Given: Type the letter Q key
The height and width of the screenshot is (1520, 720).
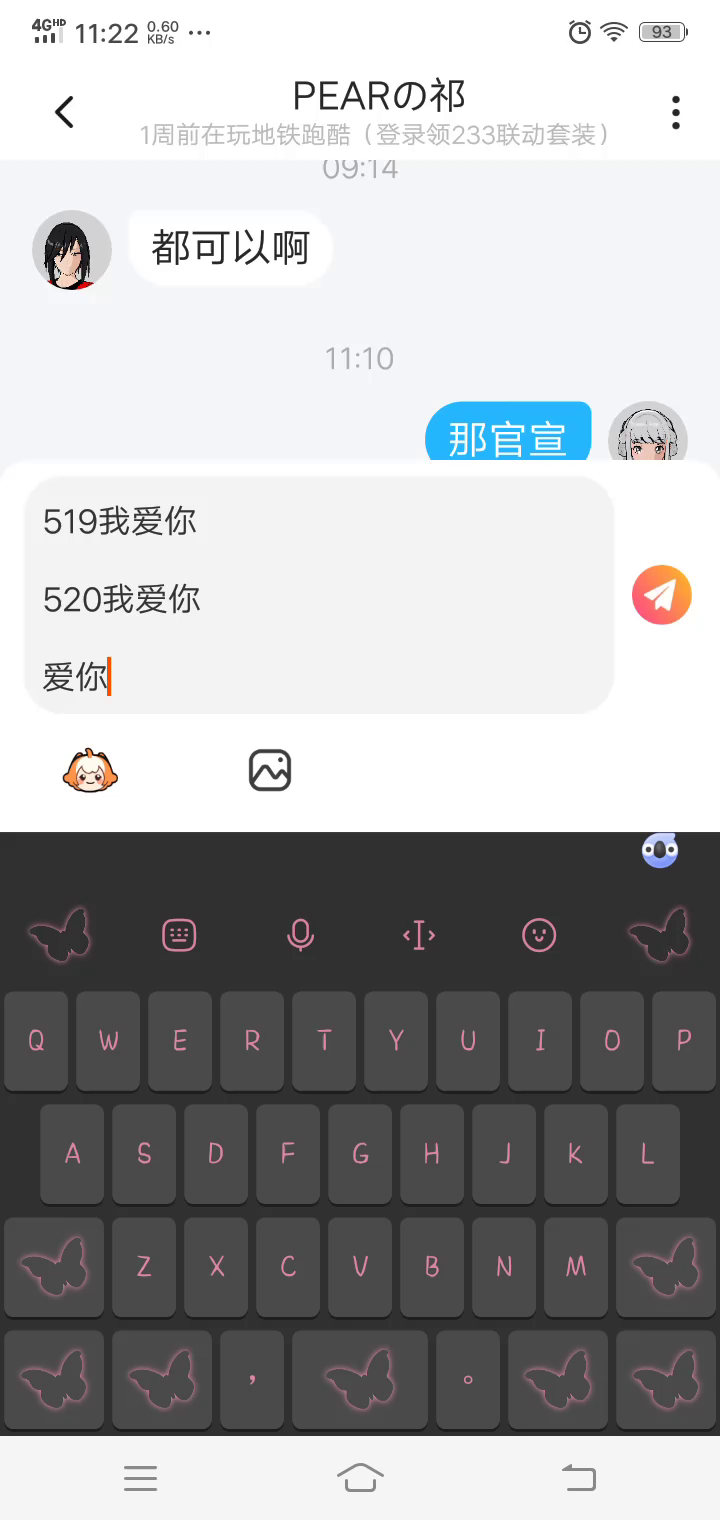Looking at the screenshot, I should pos(36,1041).
